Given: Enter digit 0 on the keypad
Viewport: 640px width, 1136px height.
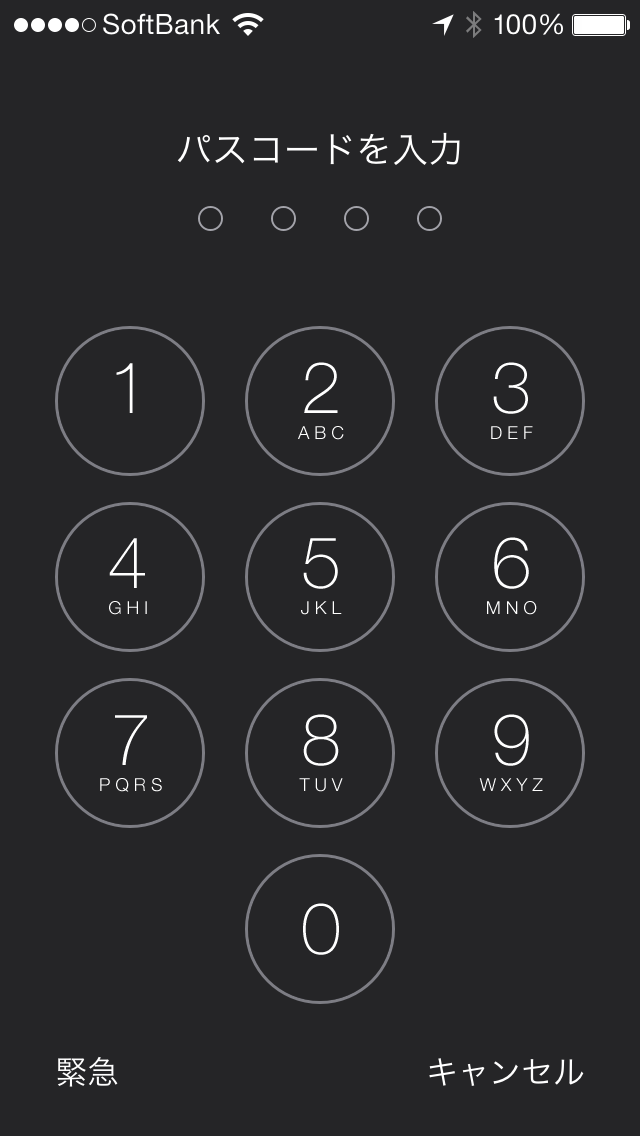Looking at the screenshot, I should tap(320, 929).
